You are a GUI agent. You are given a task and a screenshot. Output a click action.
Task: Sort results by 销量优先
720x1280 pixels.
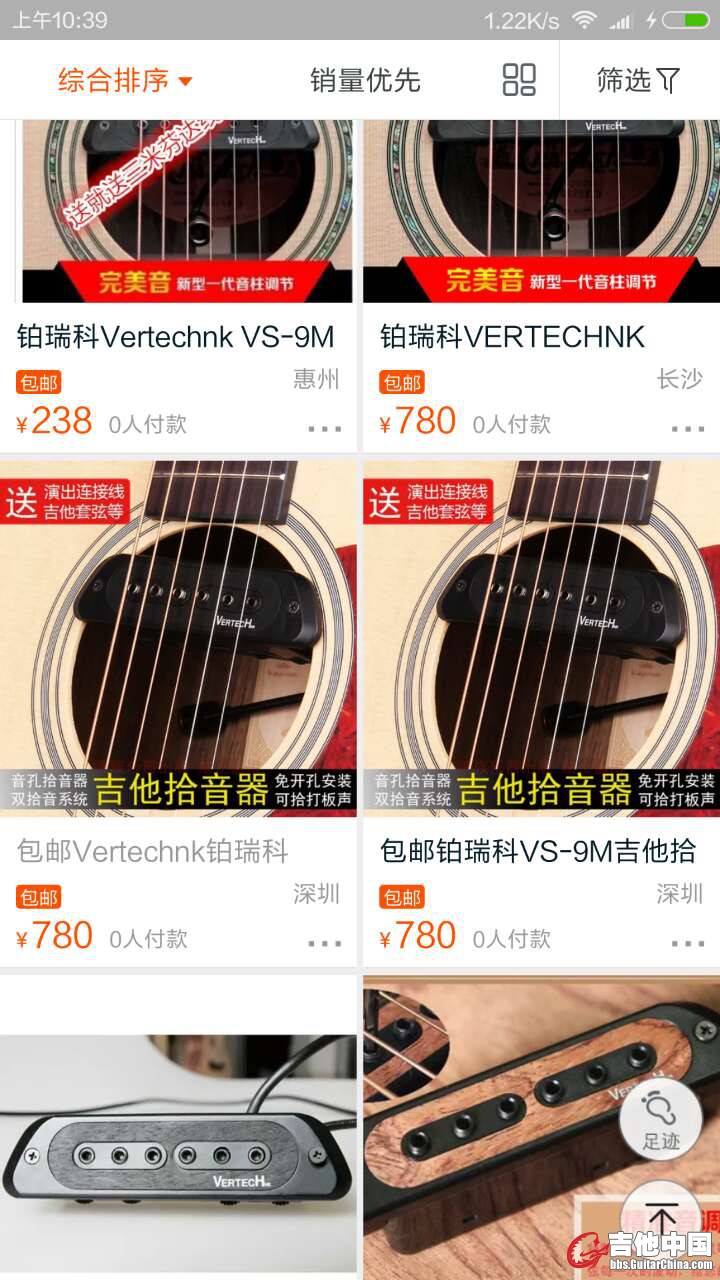coord(365,80)
